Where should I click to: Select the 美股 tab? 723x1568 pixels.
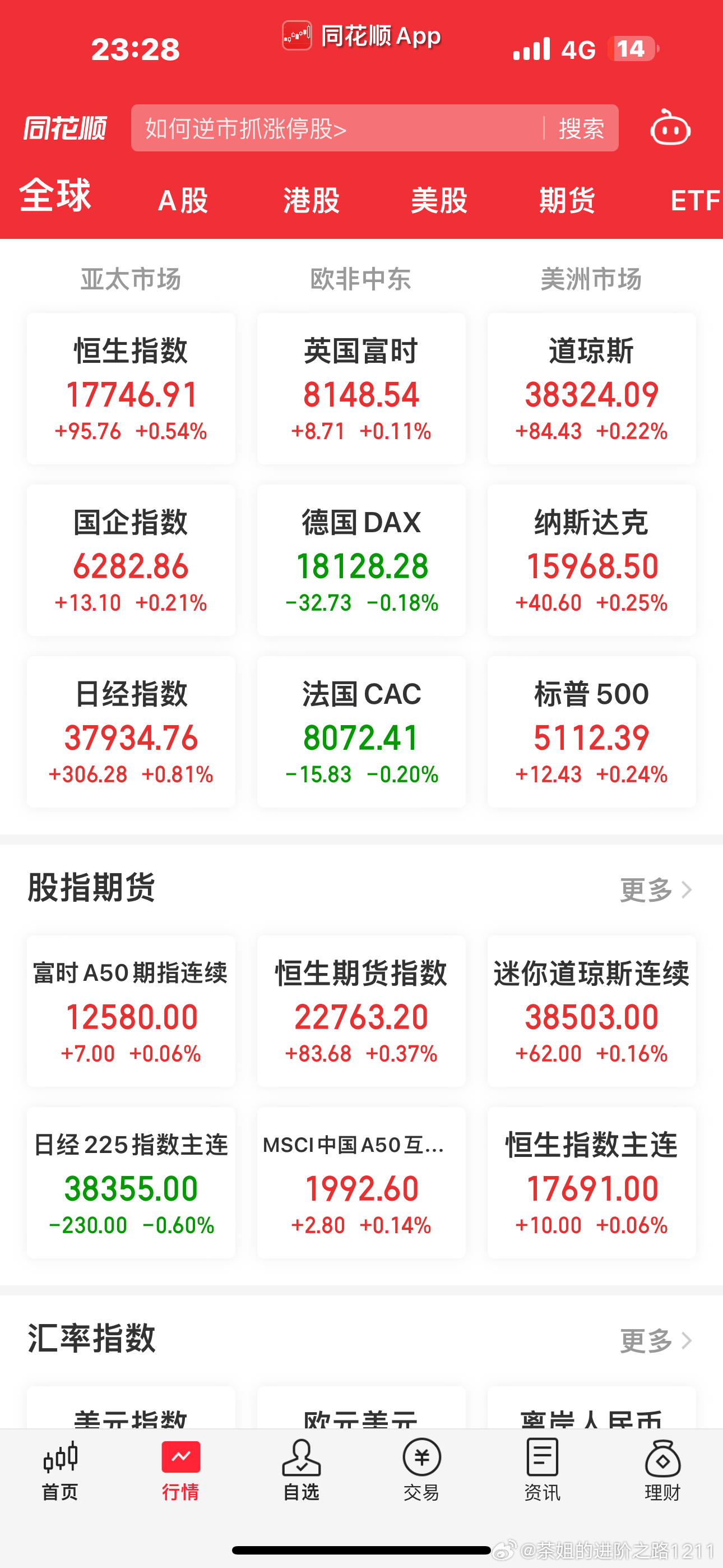point(439,200)
